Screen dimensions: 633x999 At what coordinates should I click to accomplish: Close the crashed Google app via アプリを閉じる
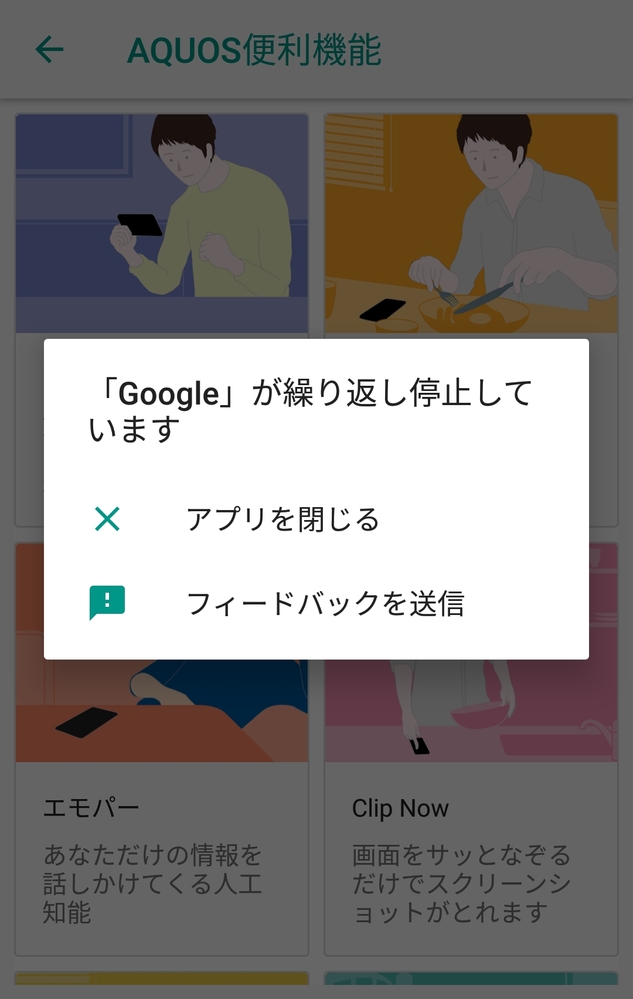[282, 519]
